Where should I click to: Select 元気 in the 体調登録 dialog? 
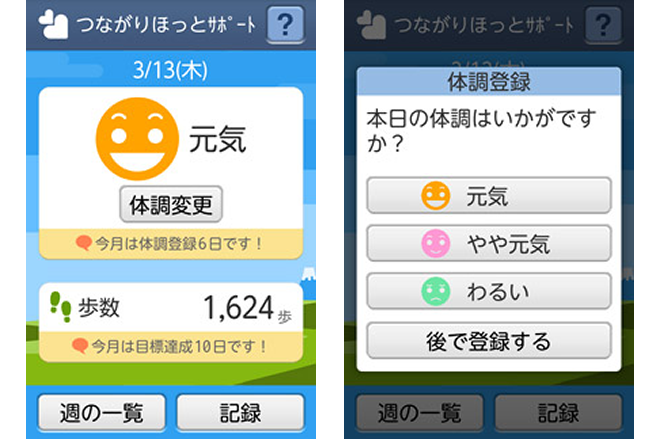tap(488, 196)
